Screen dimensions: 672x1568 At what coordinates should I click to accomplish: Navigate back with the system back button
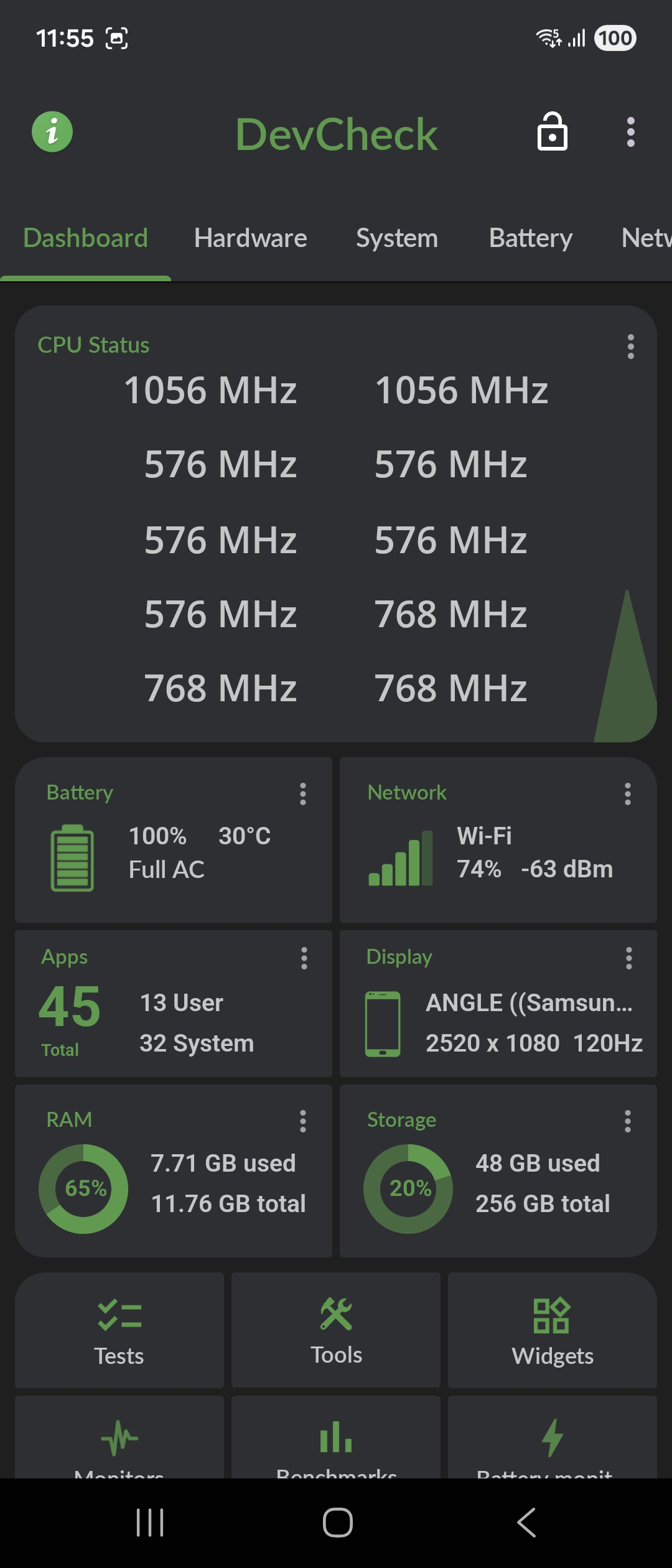tap(526, 1523)
